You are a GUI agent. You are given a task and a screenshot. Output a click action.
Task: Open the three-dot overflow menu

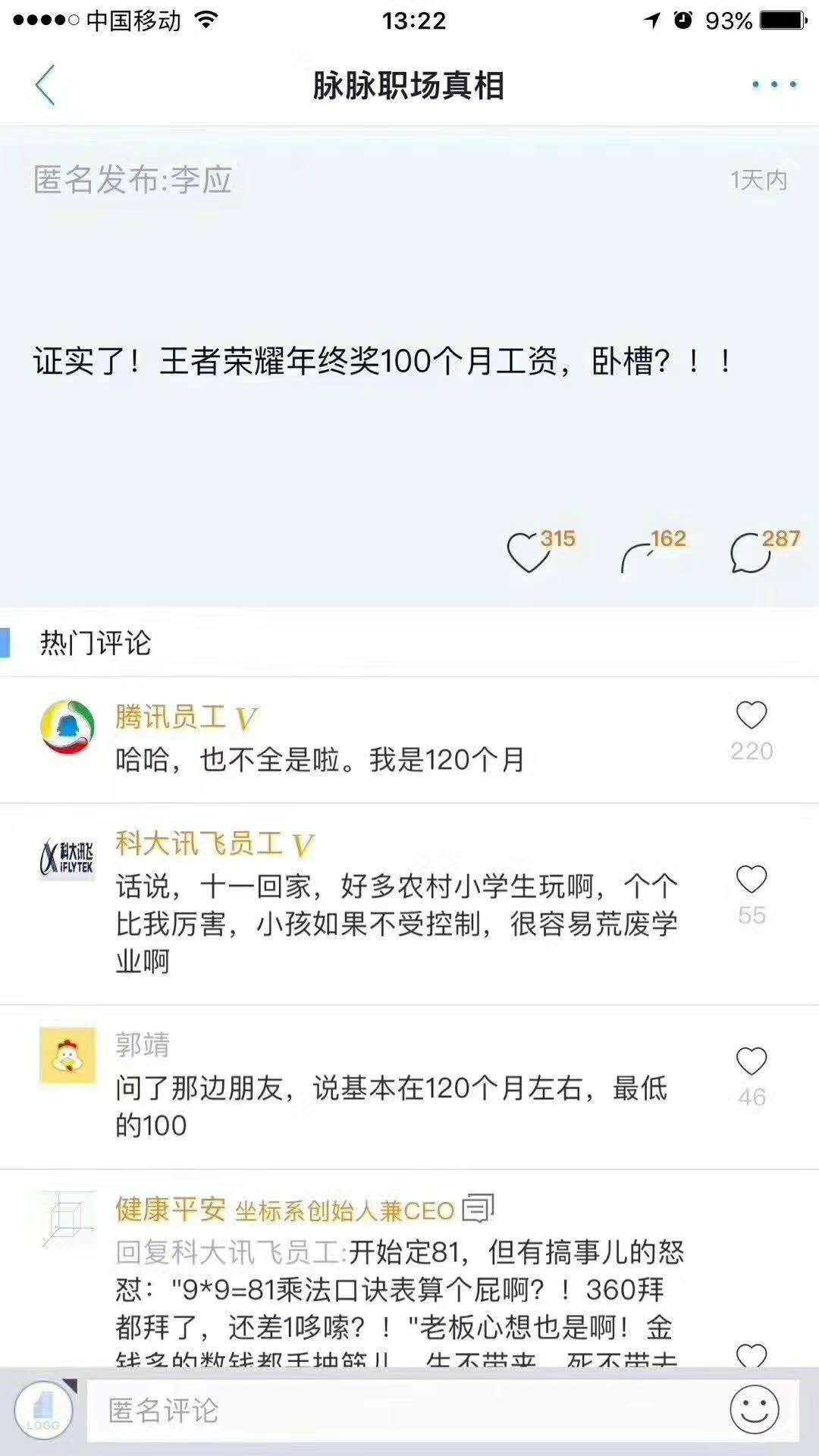tap(773, 85)
